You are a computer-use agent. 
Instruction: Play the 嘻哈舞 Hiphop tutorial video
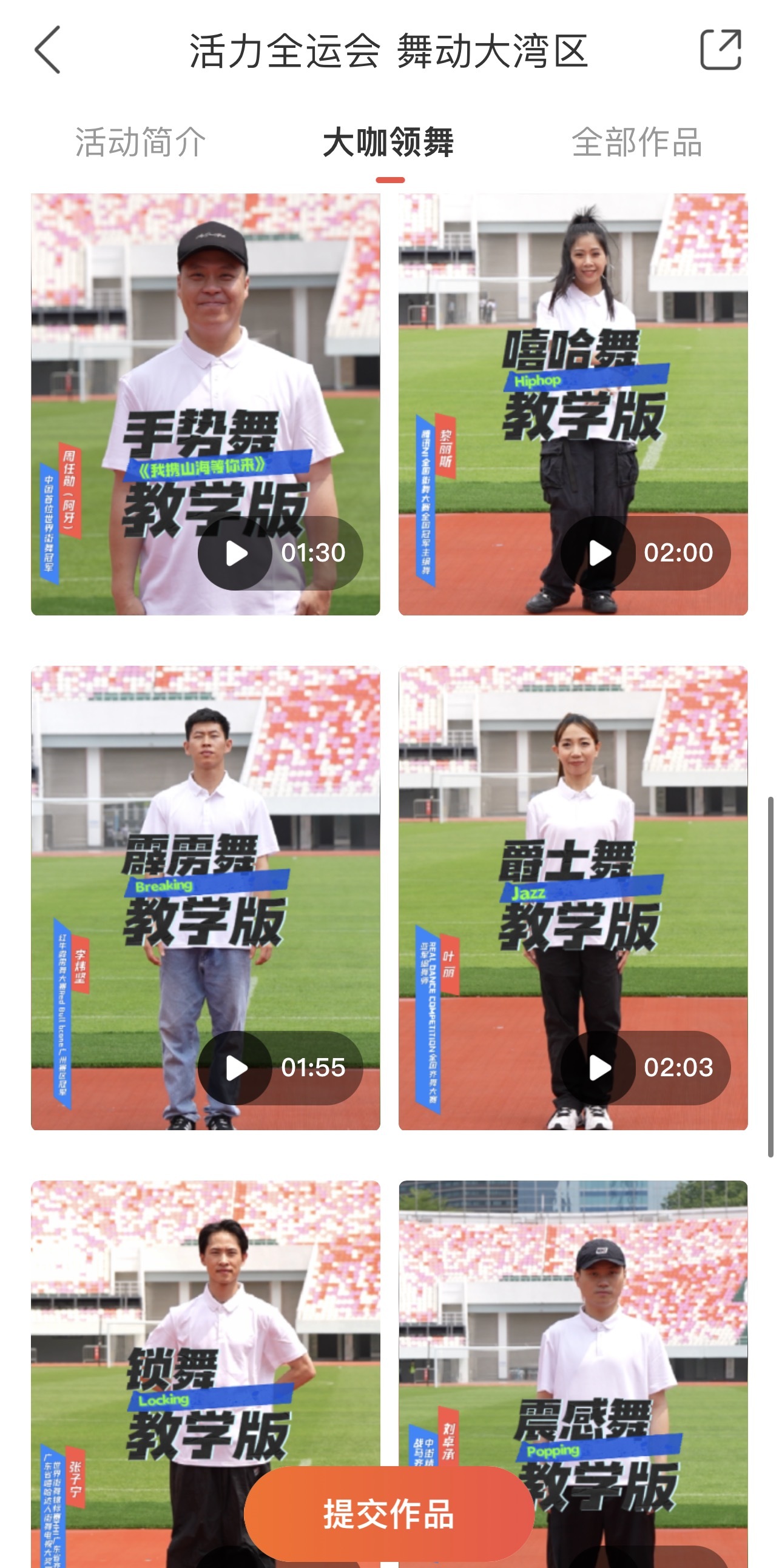tap(573, 404)
